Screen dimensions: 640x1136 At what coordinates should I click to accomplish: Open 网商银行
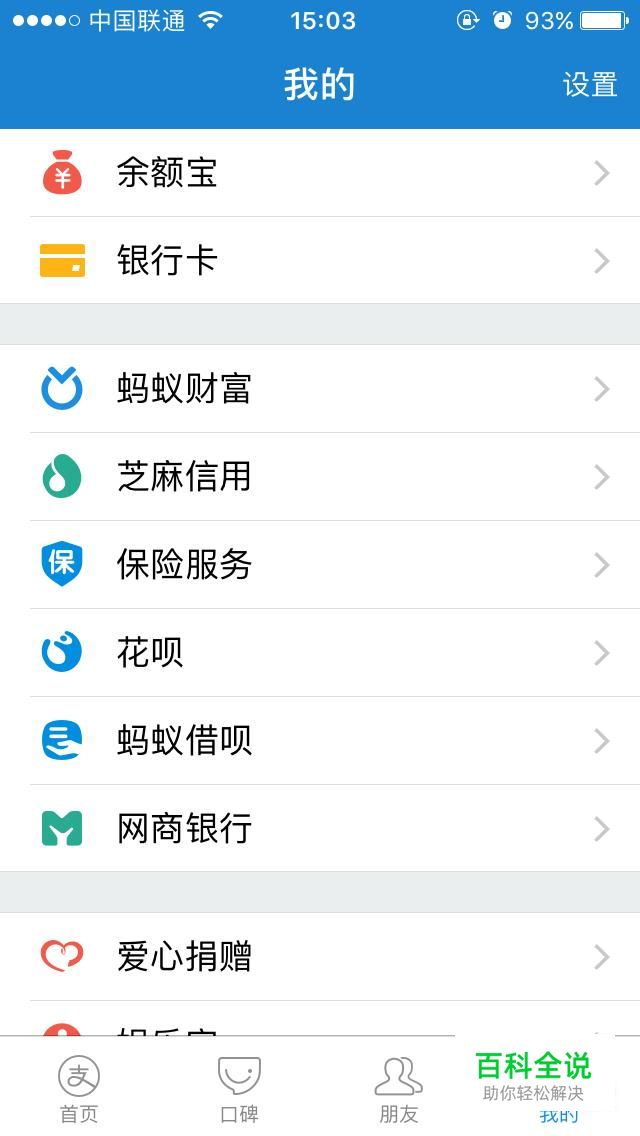coord(320,829)
